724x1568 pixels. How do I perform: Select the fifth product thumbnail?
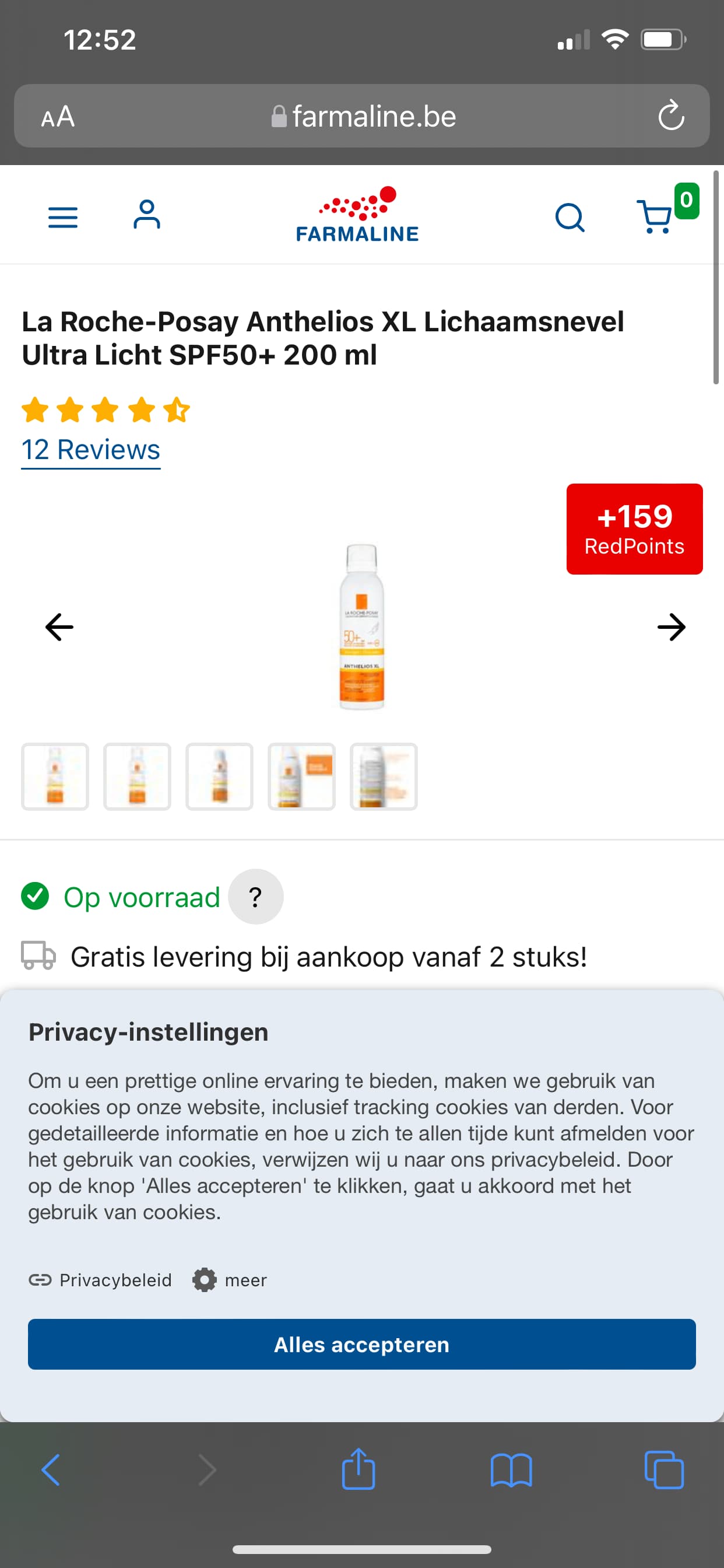click(x=384, y=776)
